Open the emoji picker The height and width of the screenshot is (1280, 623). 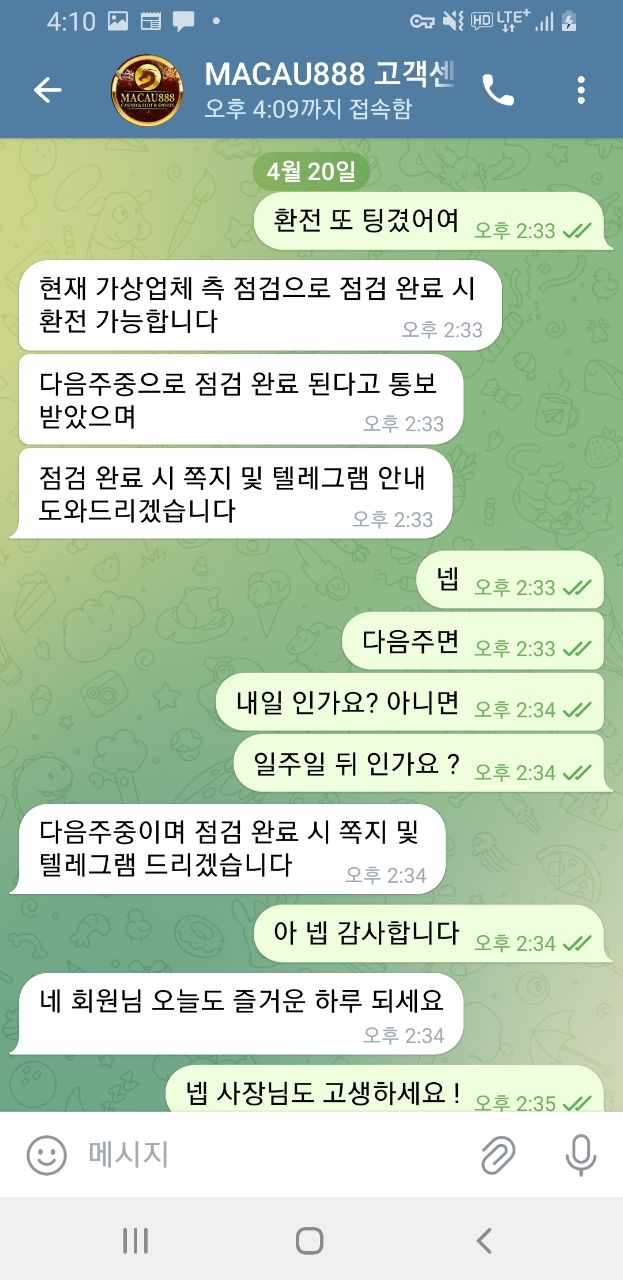[x=46, y=1156]
